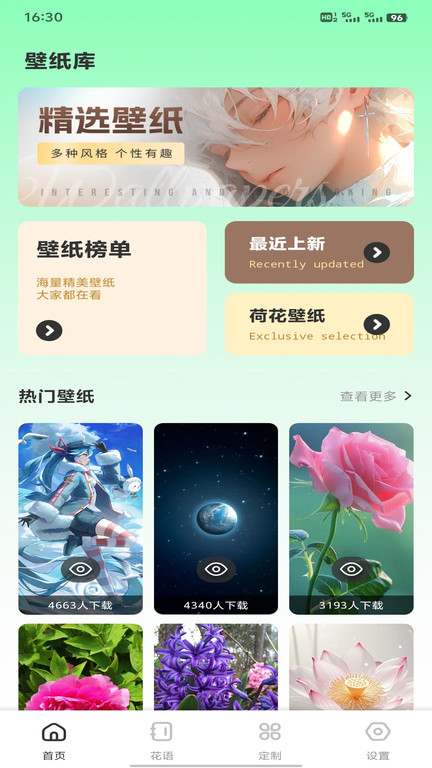Open the 荷花壁纸 collection

319,324
